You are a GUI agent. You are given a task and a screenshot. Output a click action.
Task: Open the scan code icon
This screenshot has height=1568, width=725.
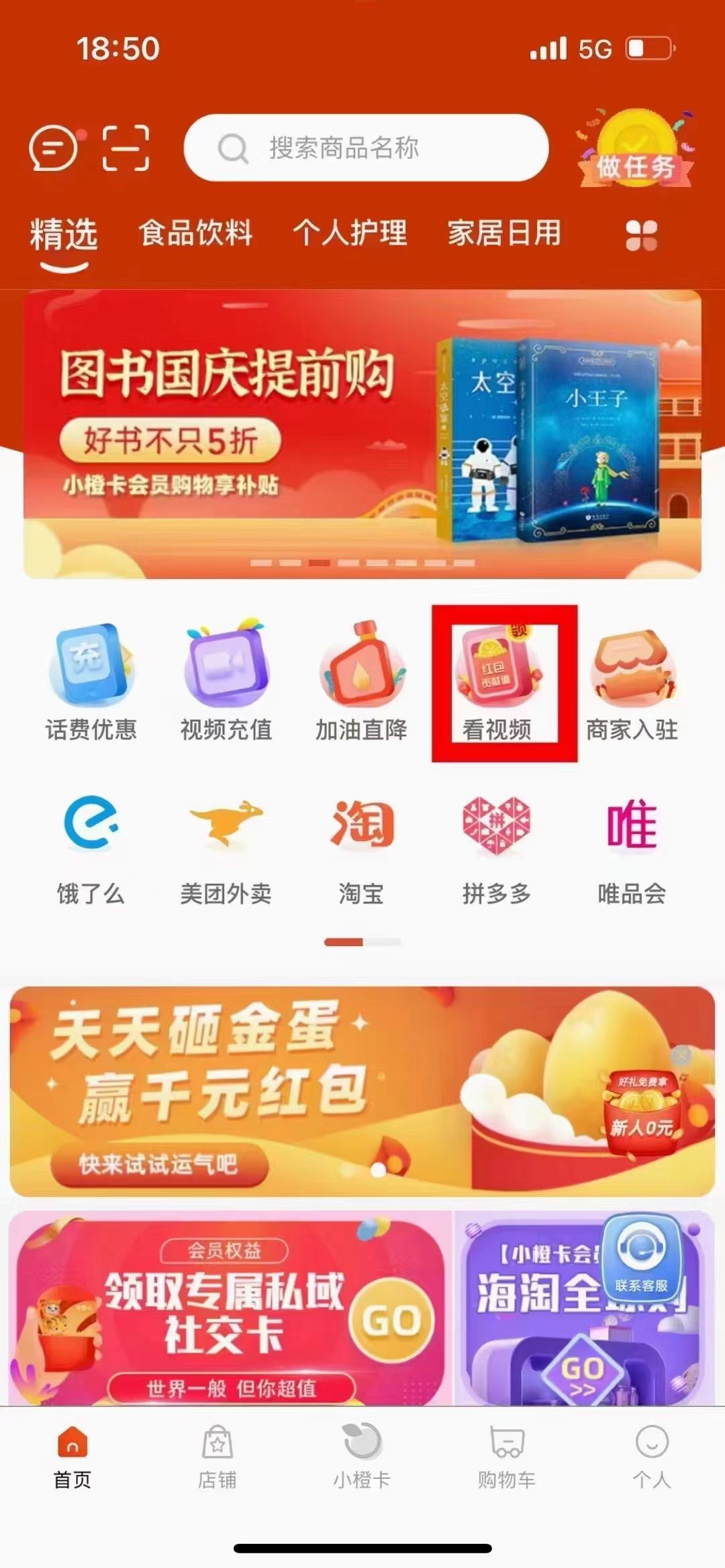click(126, 148)
